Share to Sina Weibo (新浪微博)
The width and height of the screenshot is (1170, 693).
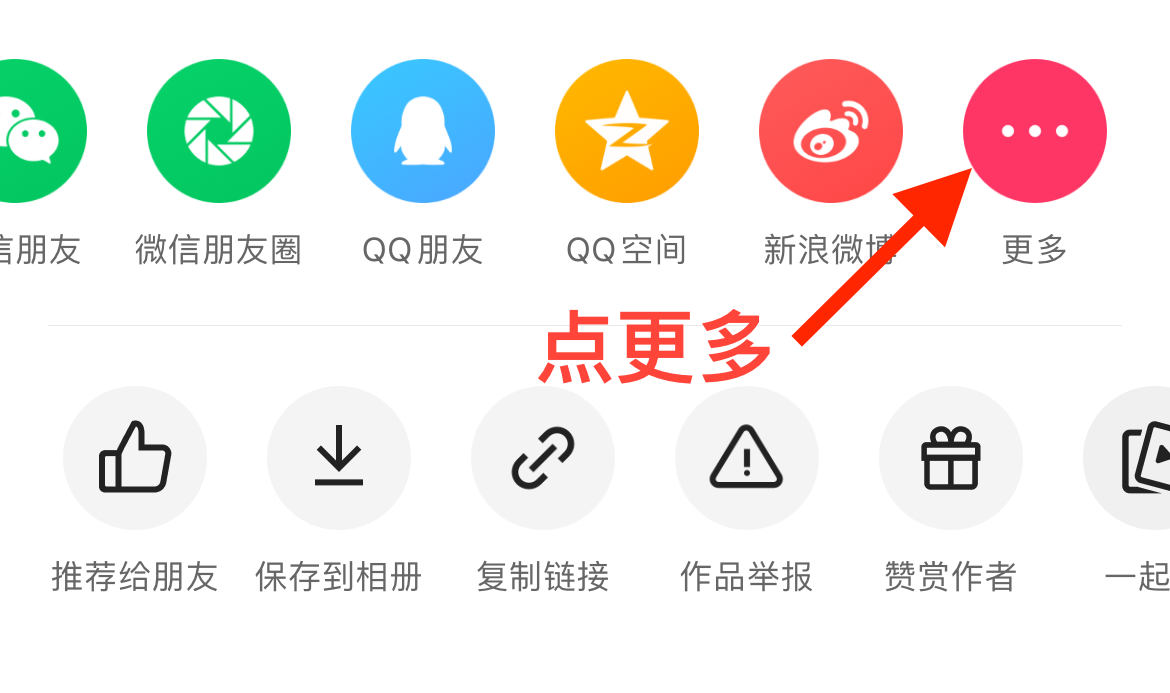click(830, 131)
